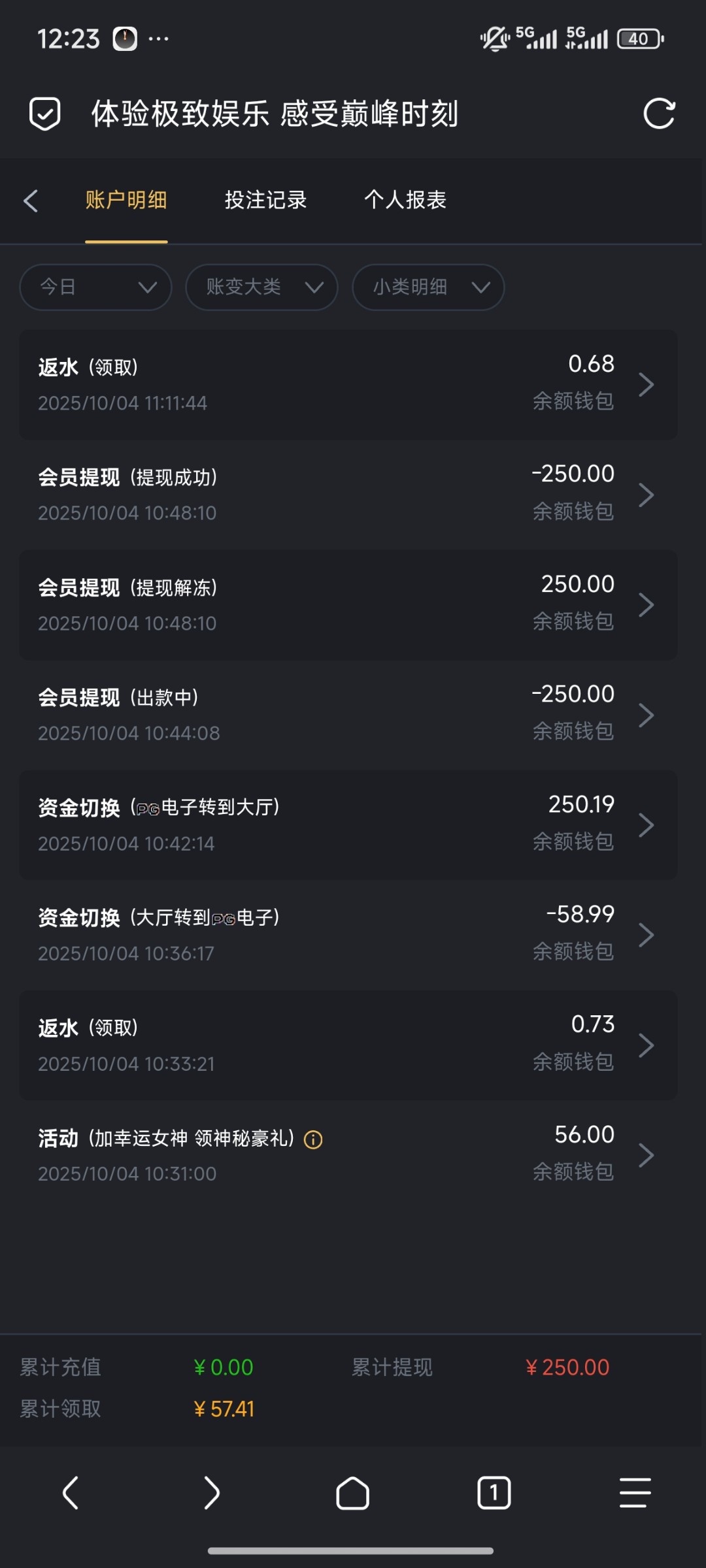Tap the back arrow left of 账户明细
706x1568 pixels.
click(31, 201)
